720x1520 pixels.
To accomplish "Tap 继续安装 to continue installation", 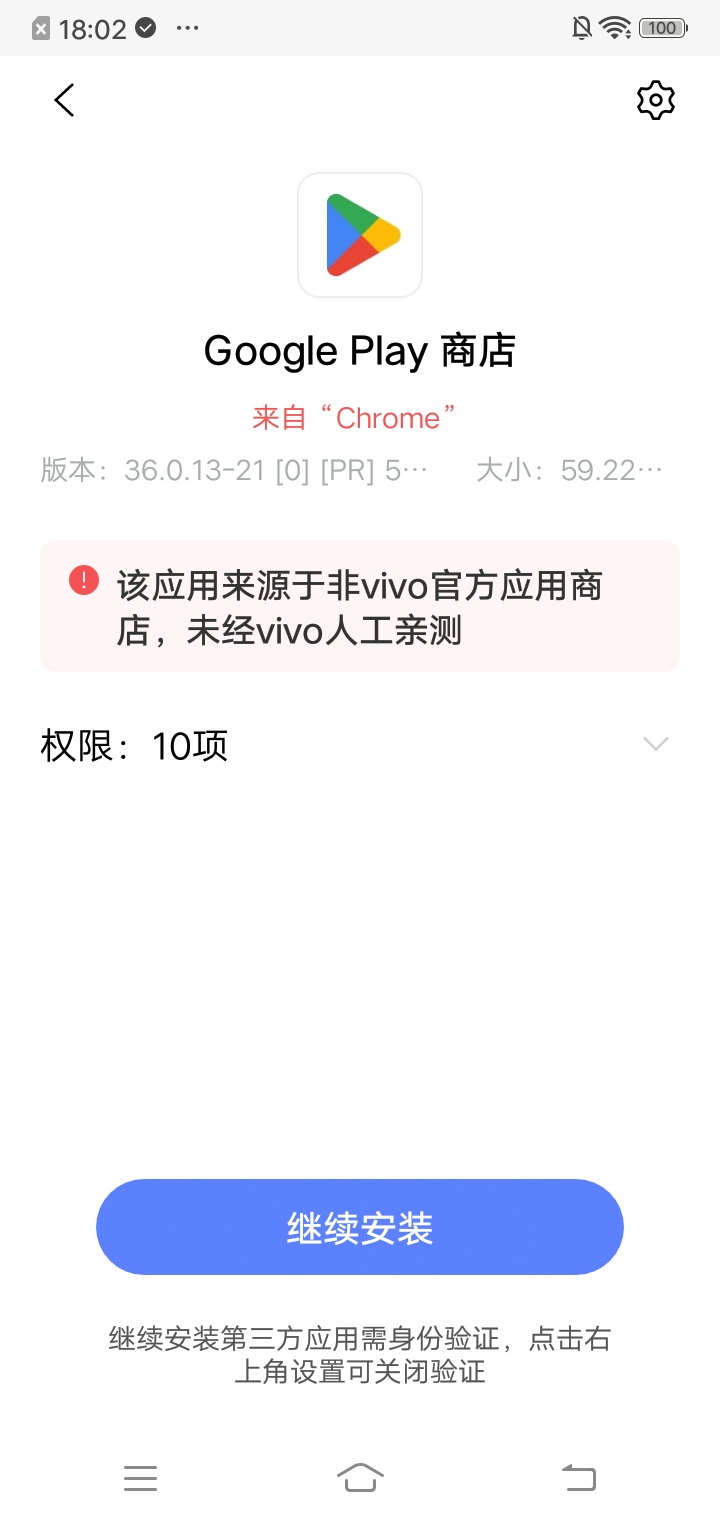I will tap(360, 1227).
